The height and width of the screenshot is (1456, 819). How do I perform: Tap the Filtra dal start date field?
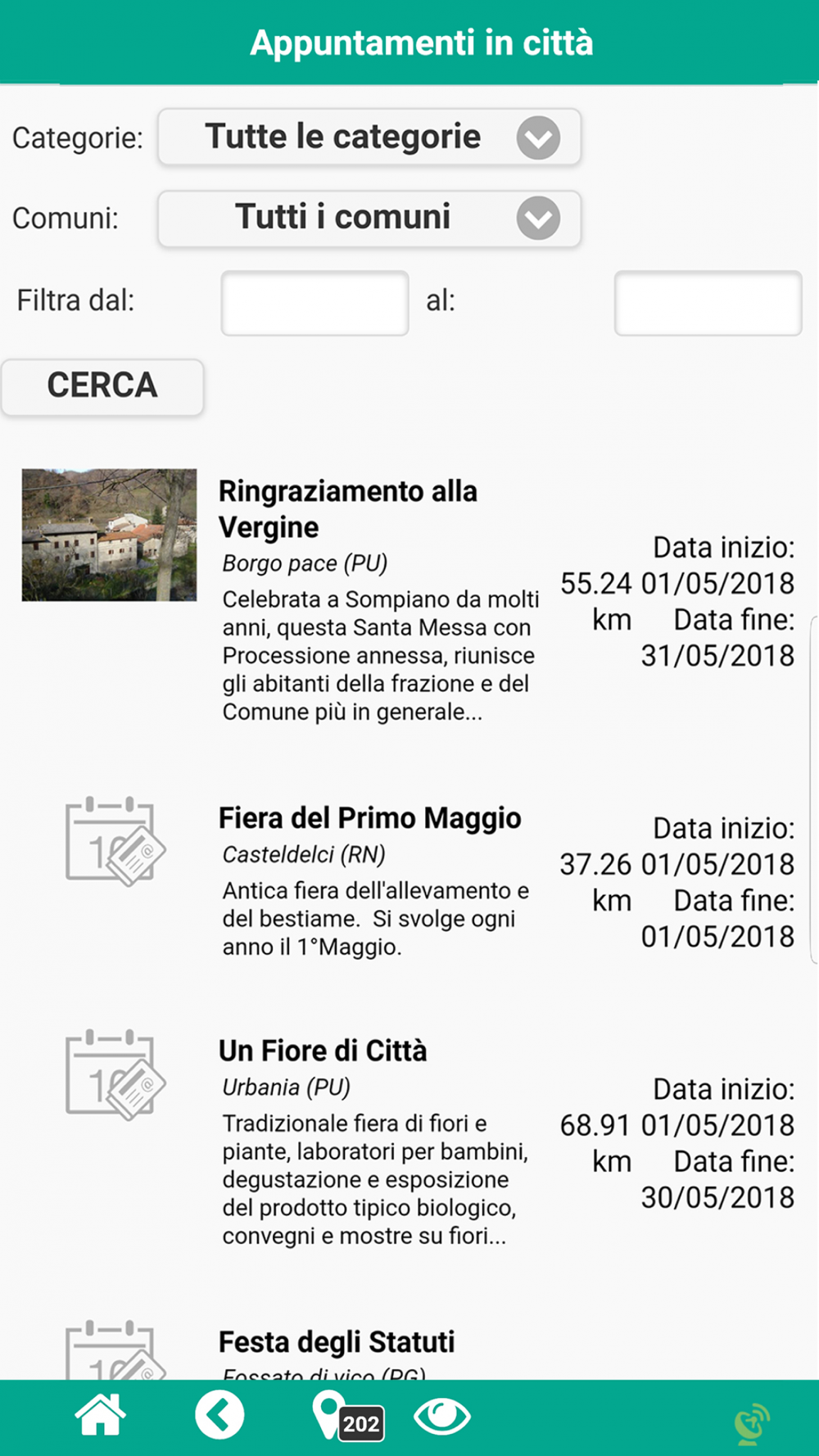click(x=314, y=303)
